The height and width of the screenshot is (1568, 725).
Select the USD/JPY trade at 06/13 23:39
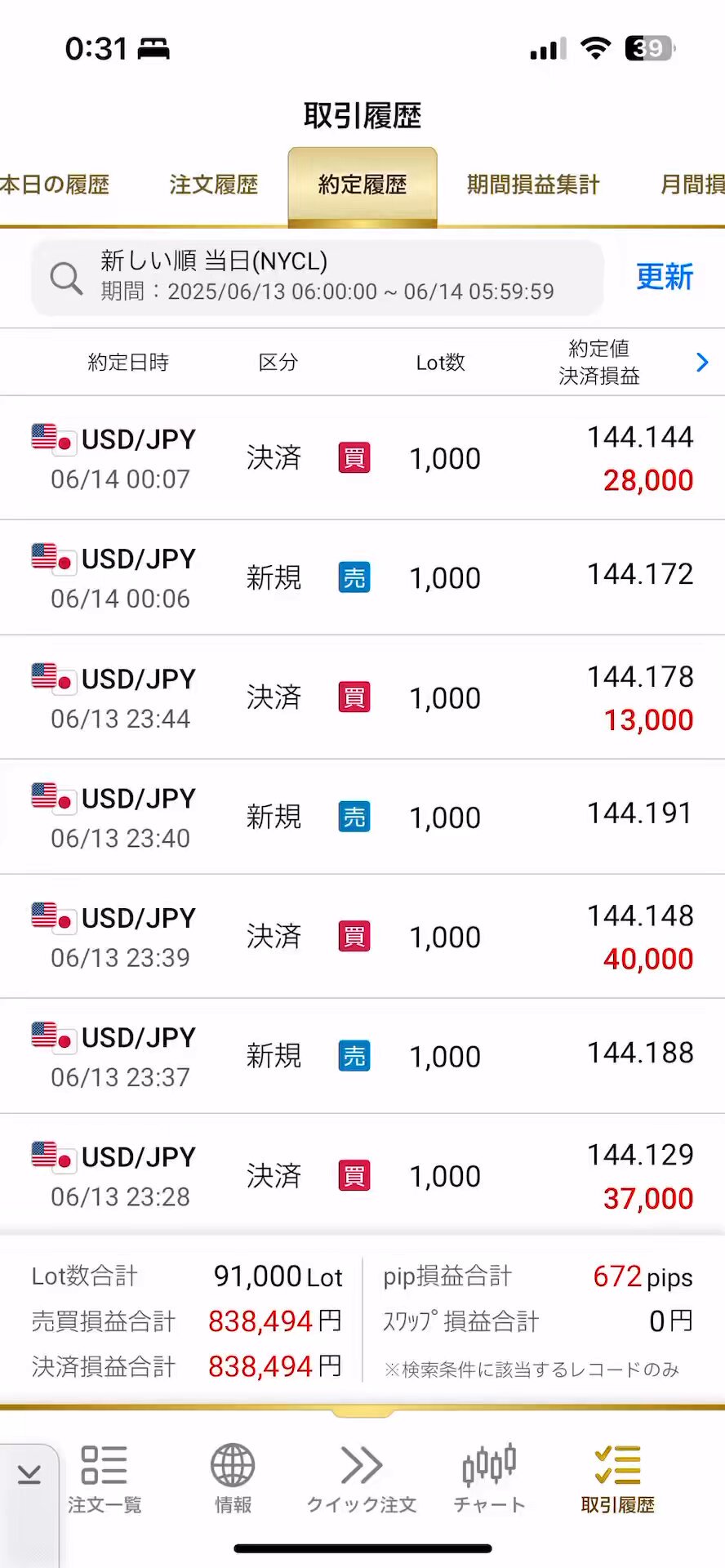point(362,937)
